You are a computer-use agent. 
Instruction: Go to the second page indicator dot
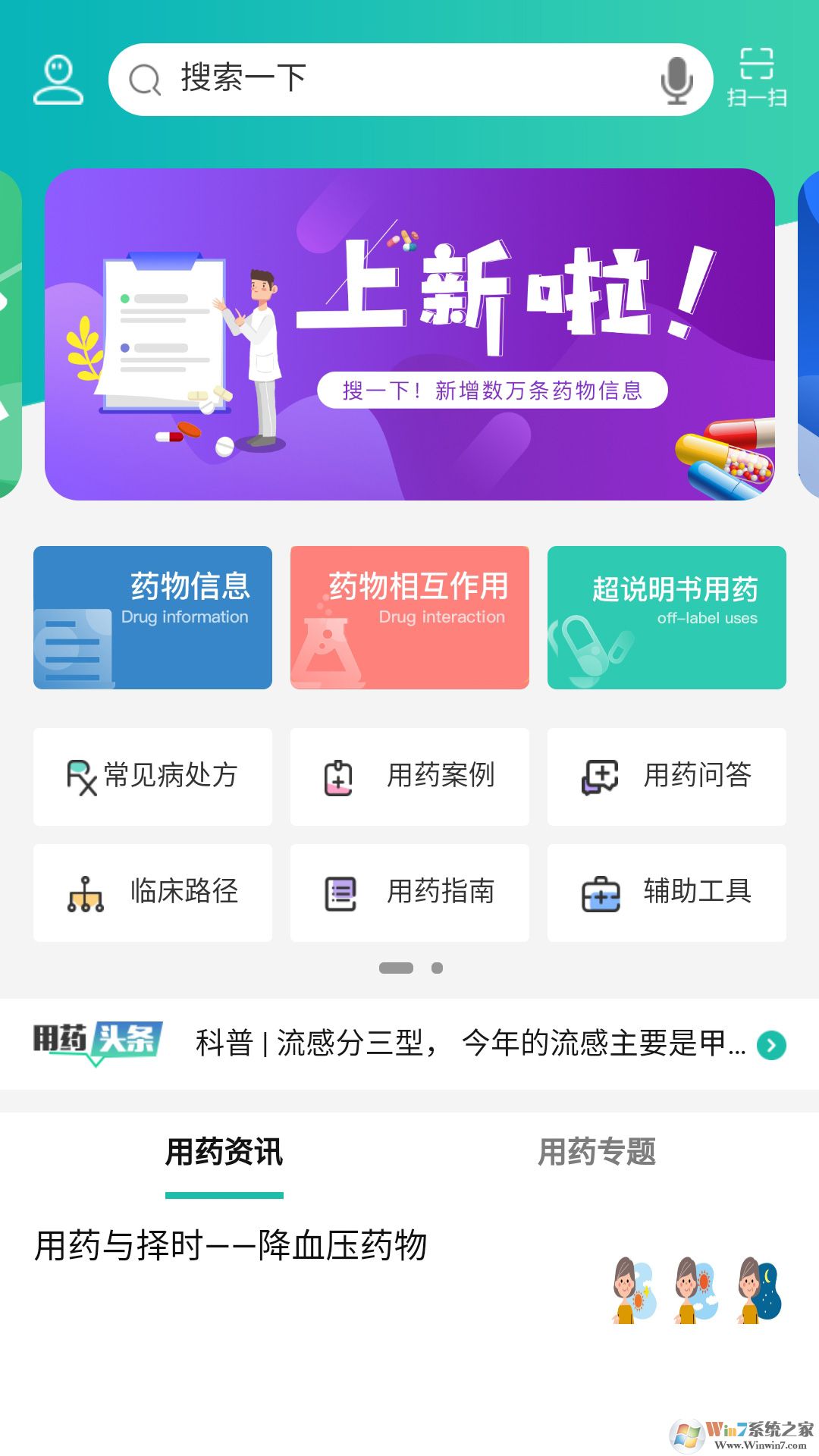tap(437, 968)
